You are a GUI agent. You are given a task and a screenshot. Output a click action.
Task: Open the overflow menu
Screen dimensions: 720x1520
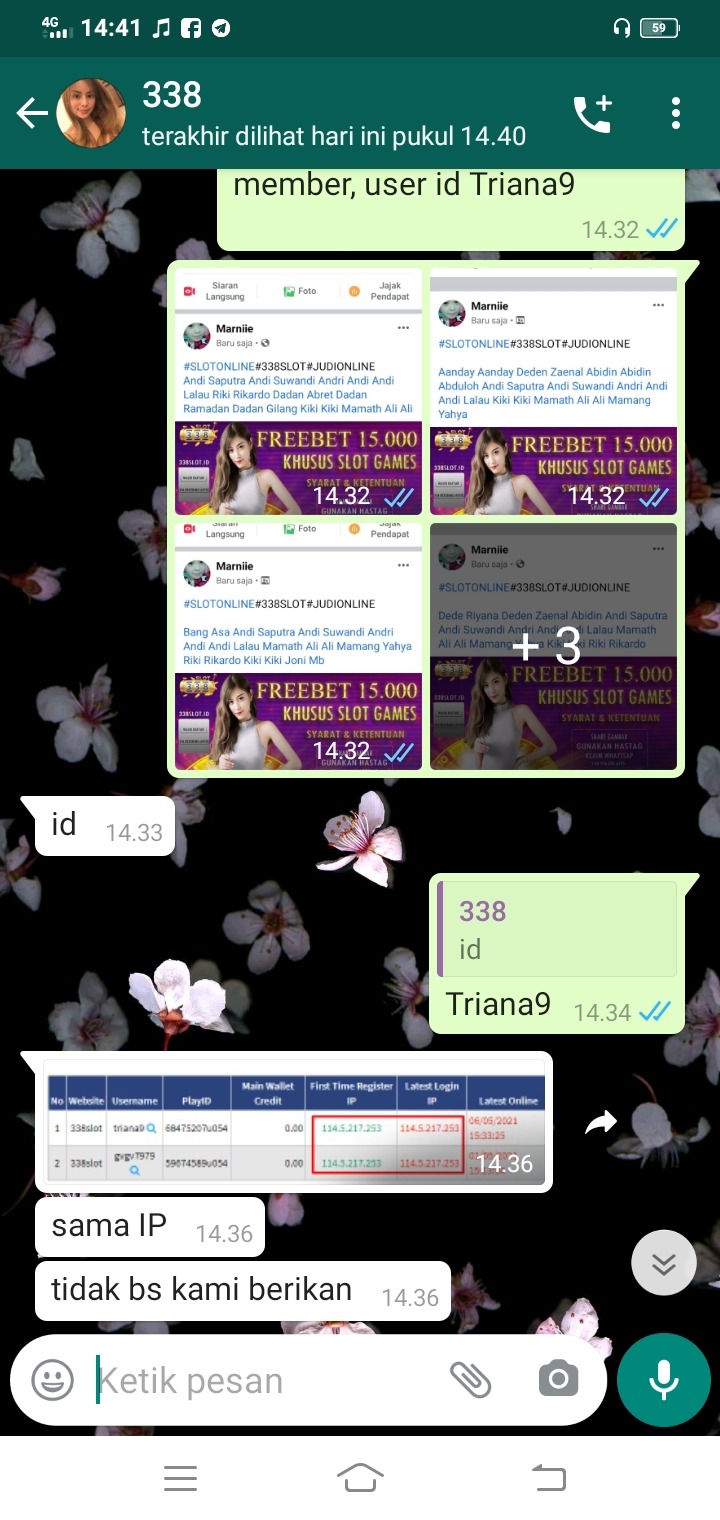tap(676, 114)
